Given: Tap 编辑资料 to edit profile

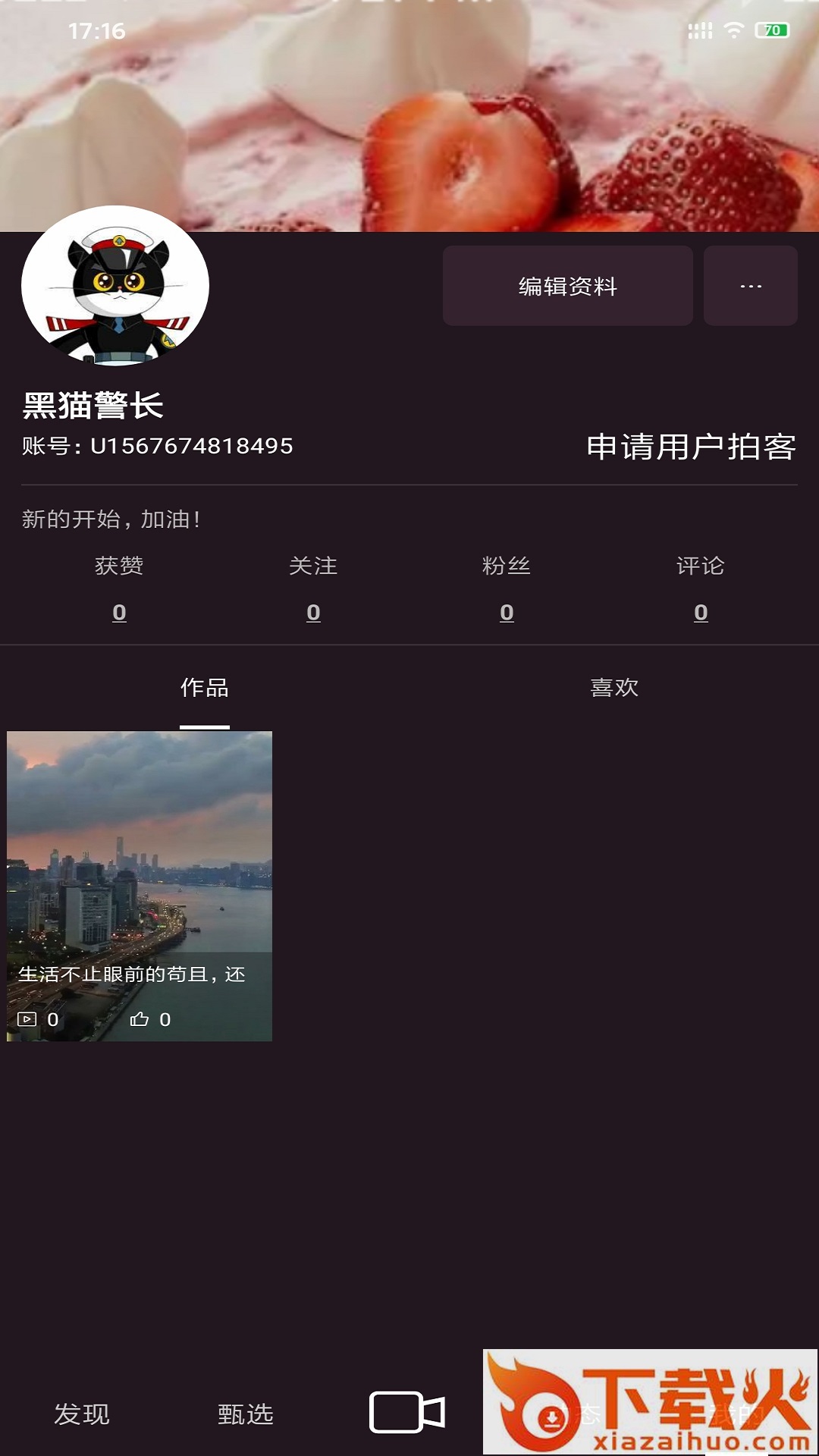Looking at the screenshot, I should coord(567,286).
